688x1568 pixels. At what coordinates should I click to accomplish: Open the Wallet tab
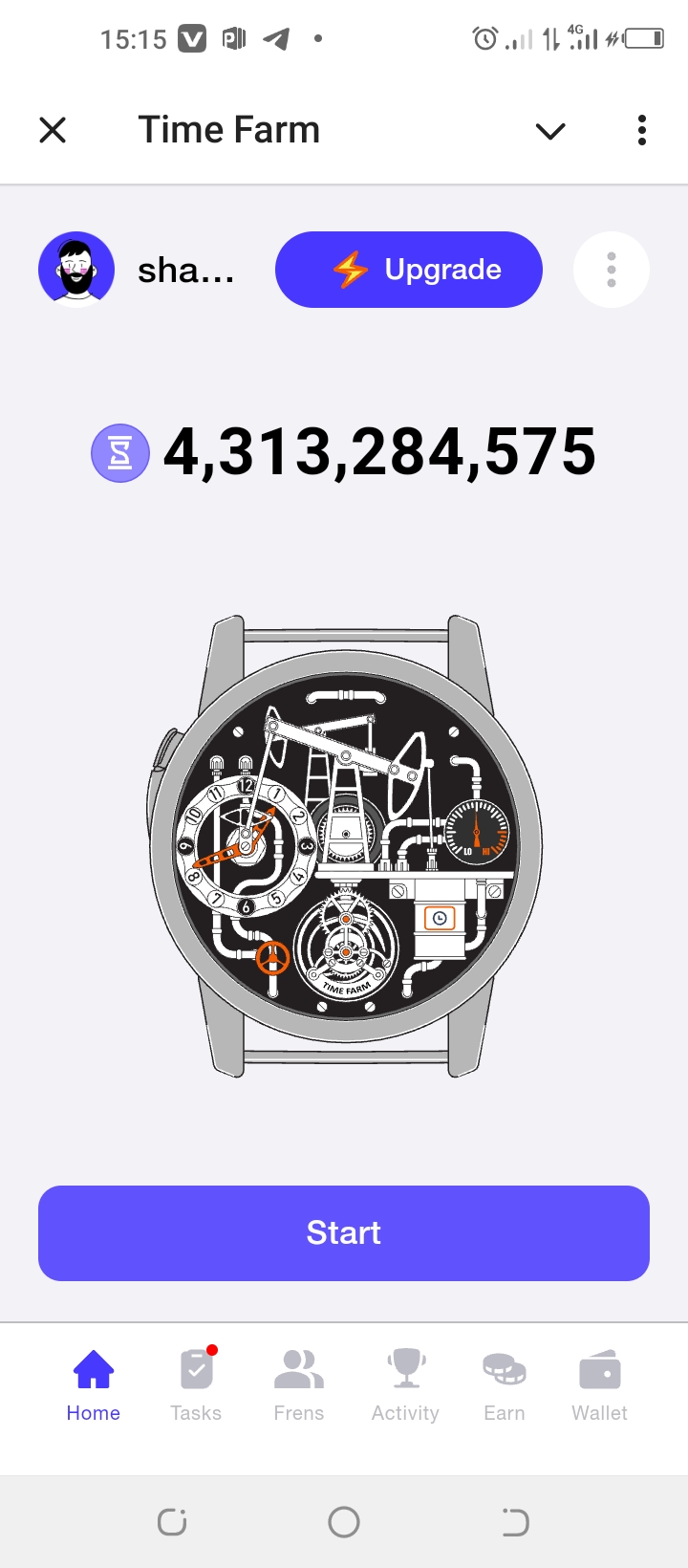click(x=599, y=1384)
